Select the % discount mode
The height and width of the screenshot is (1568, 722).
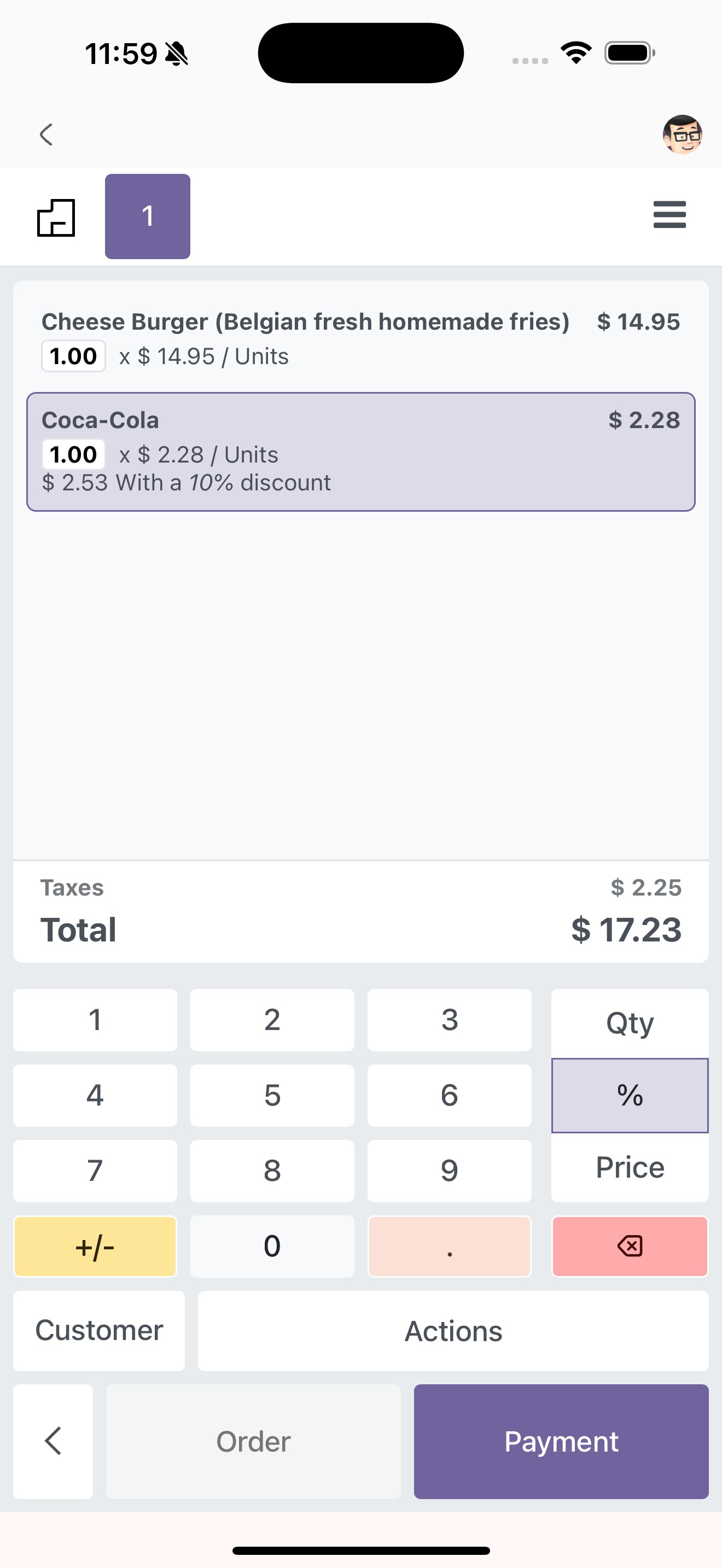[x=630, y=1096]
